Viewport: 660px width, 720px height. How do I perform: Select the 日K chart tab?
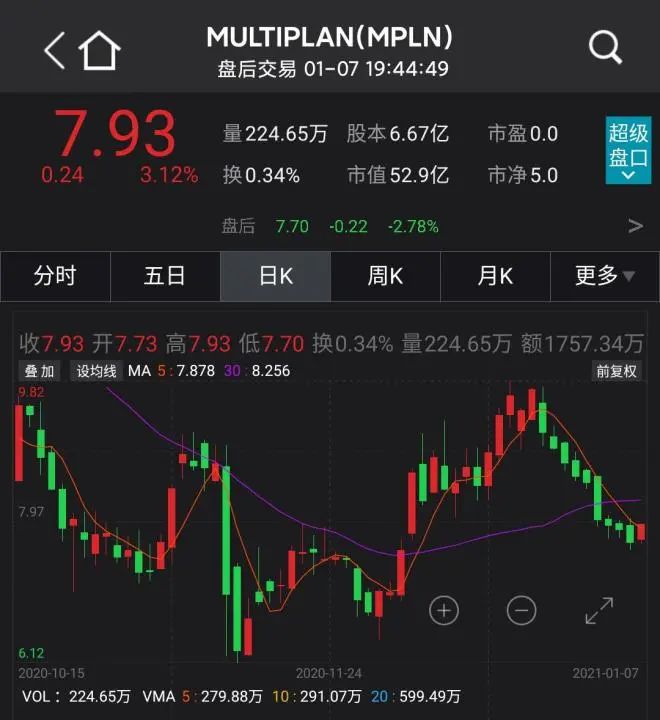click(x=275, y=276)
